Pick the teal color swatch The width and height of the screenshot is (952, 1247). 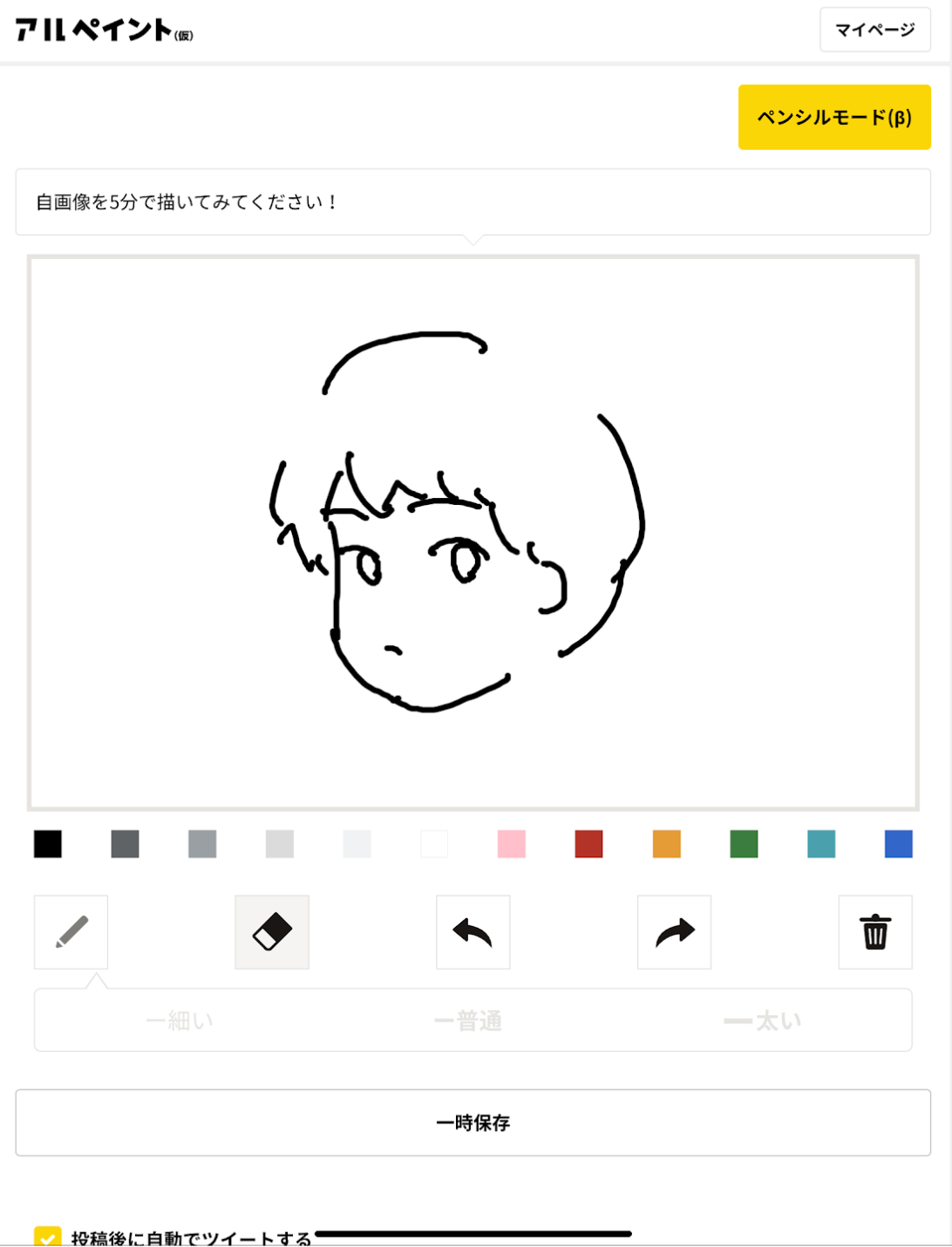click(821, 843)
